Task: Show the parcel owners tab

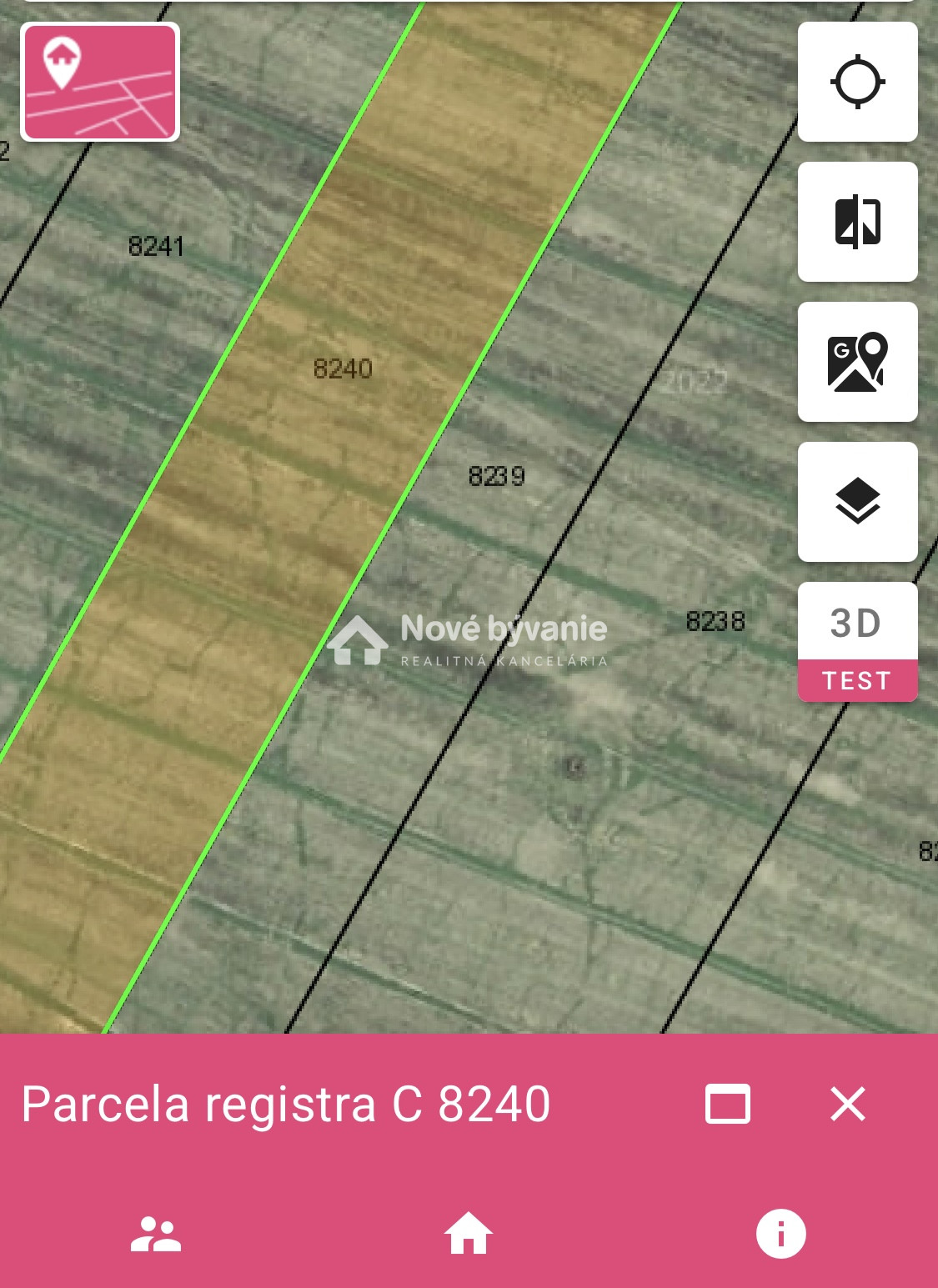Action: 156,1234
